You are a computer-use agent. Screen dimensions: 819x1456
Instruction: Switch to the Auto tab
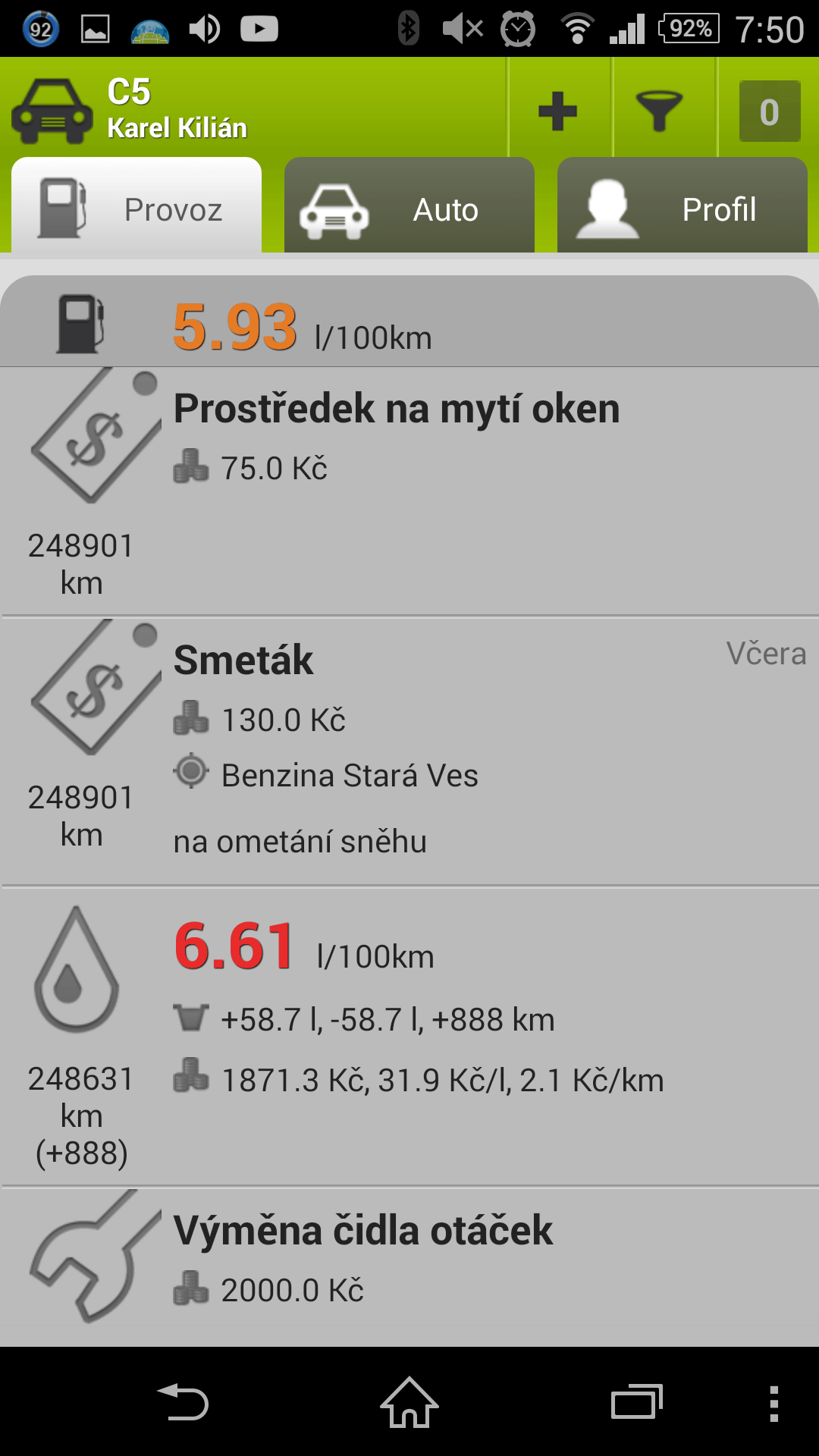pyautogui.click(x=409, y=206)
